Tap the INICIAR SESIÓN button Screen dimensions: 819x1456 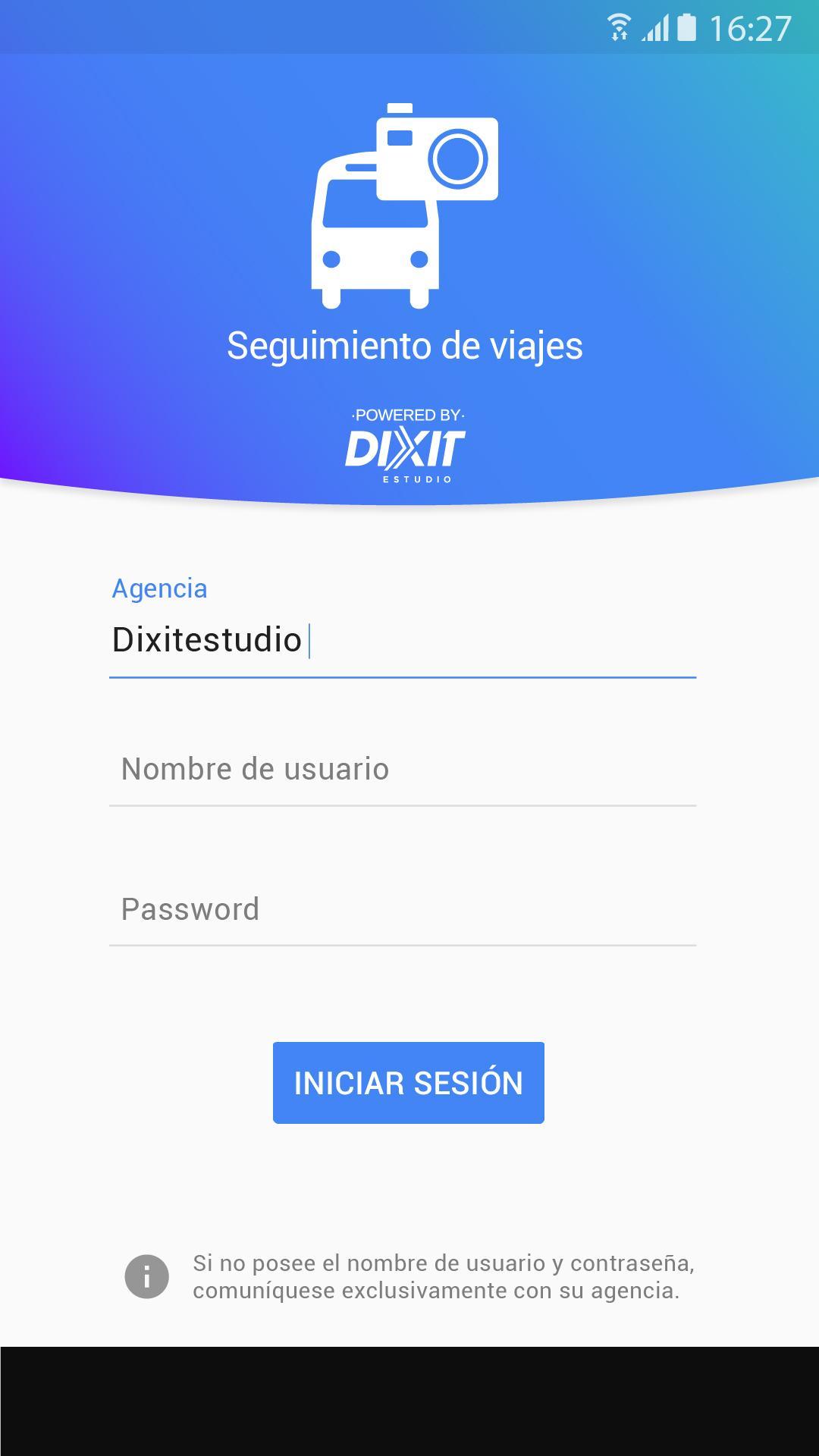tap(409, 1083)
